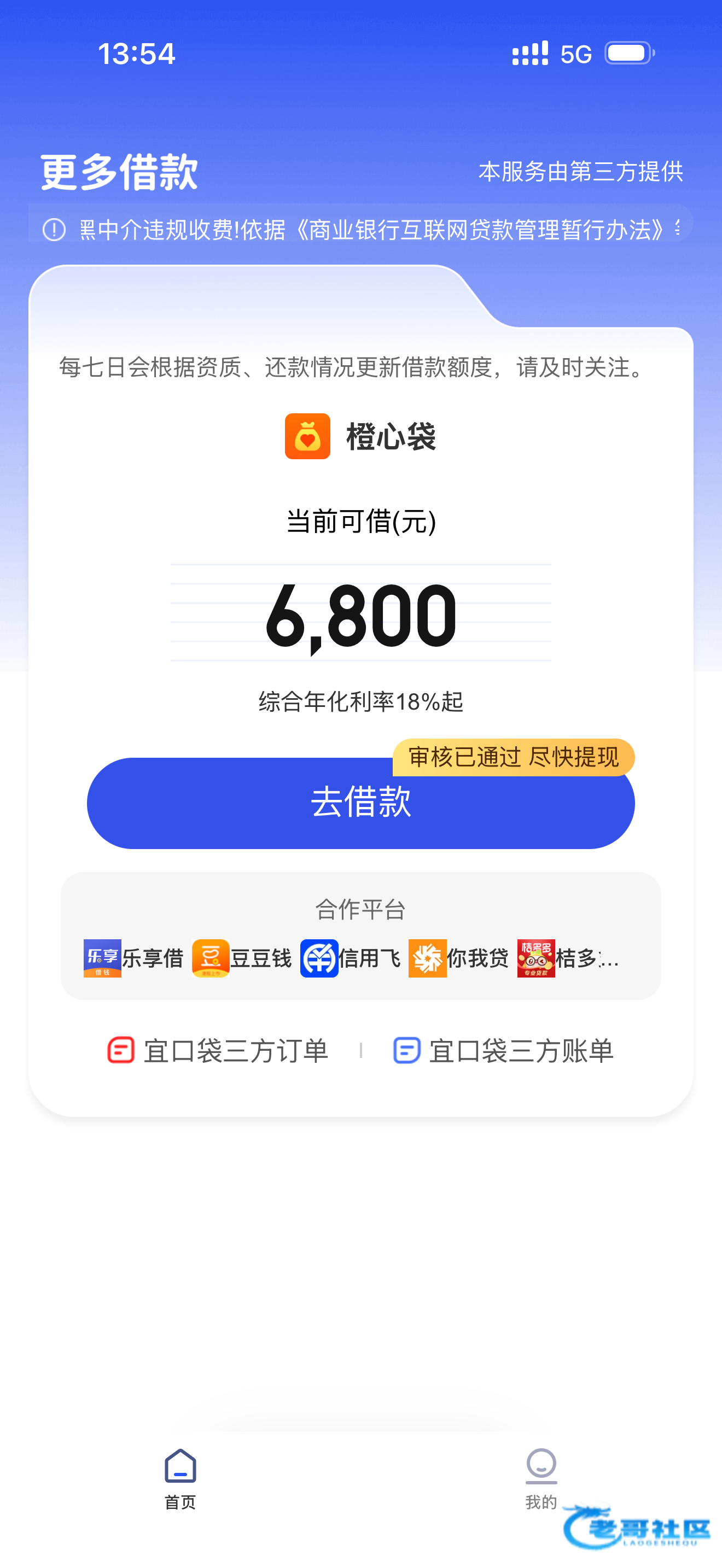This screenshot has height=1568, width=722.
Task: Open the scrolling notice about 中介违规收费
Action: [x=360, y=230]
